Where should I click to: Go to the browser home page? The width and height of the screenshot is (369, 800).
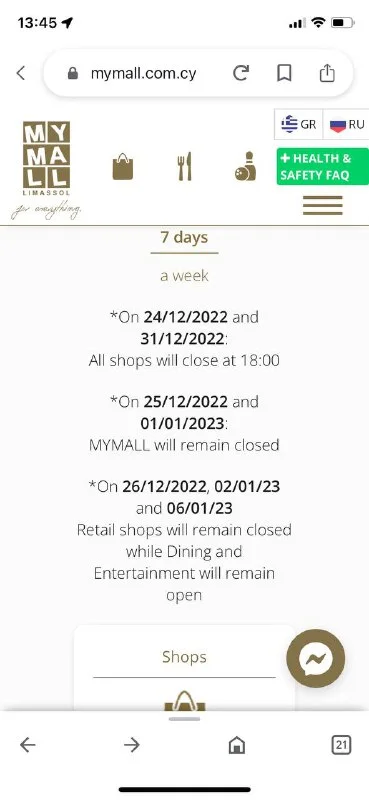(x=236, y=745)
